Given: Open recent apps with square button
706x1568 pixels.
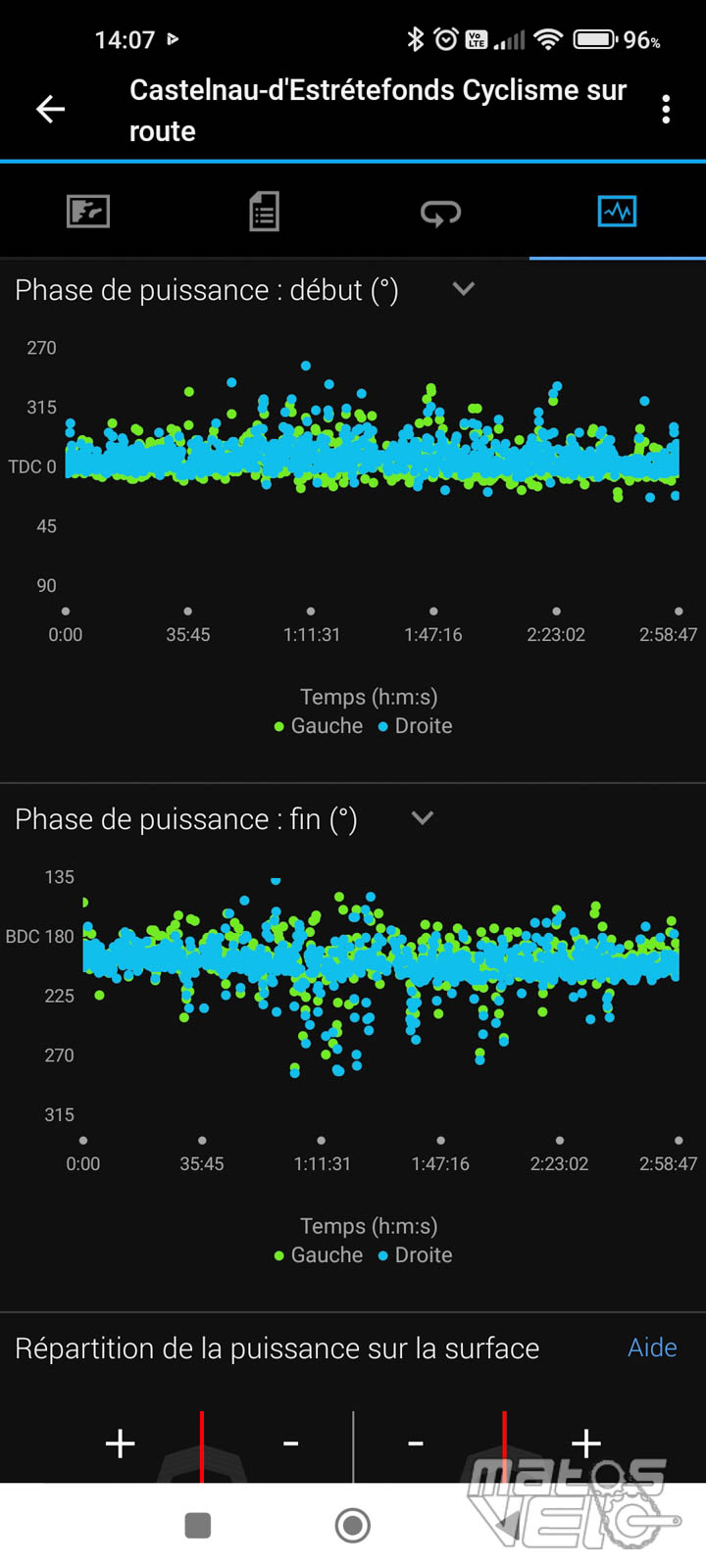Looking at the screenshot, I should 198,1526.
